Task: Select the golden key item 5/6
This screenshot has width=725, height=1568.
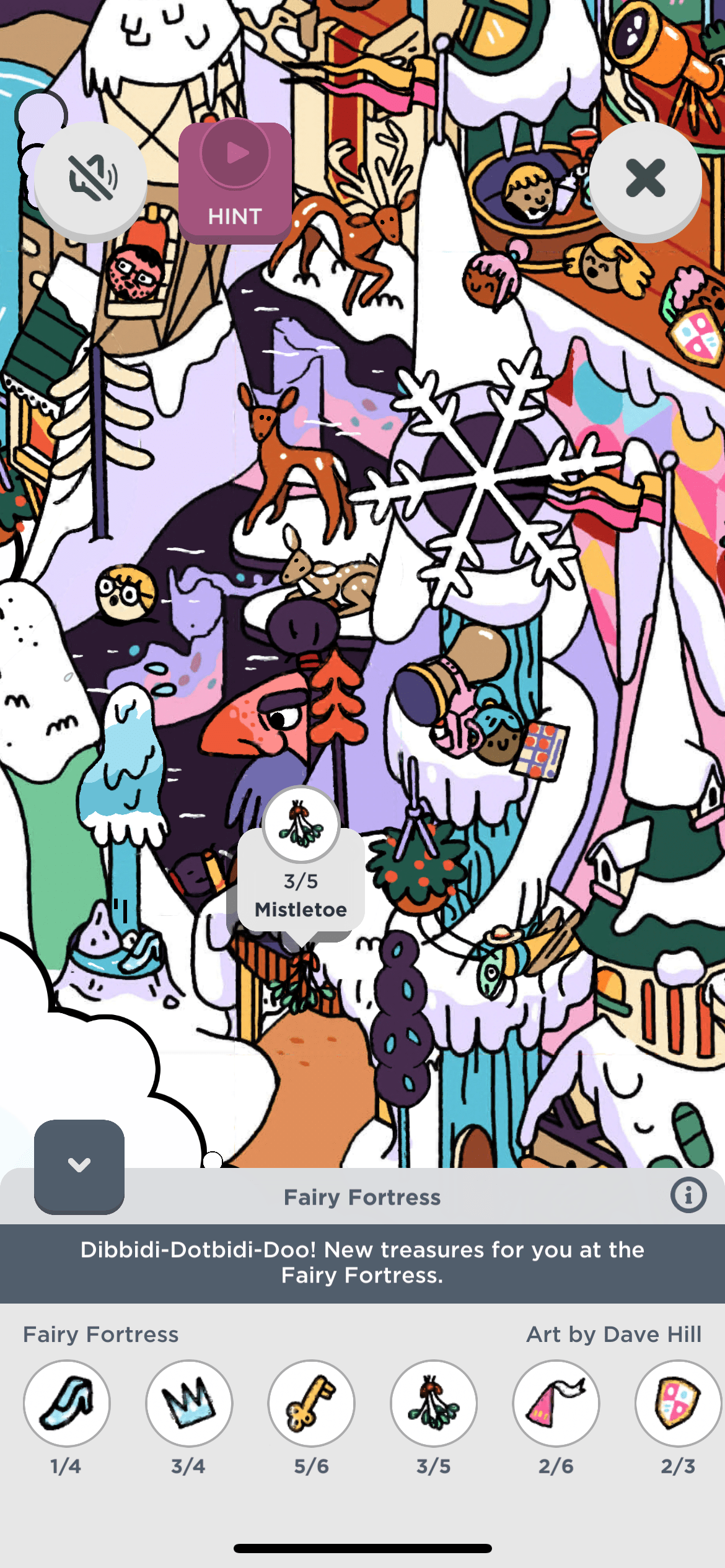Action: pos(311,1403)
